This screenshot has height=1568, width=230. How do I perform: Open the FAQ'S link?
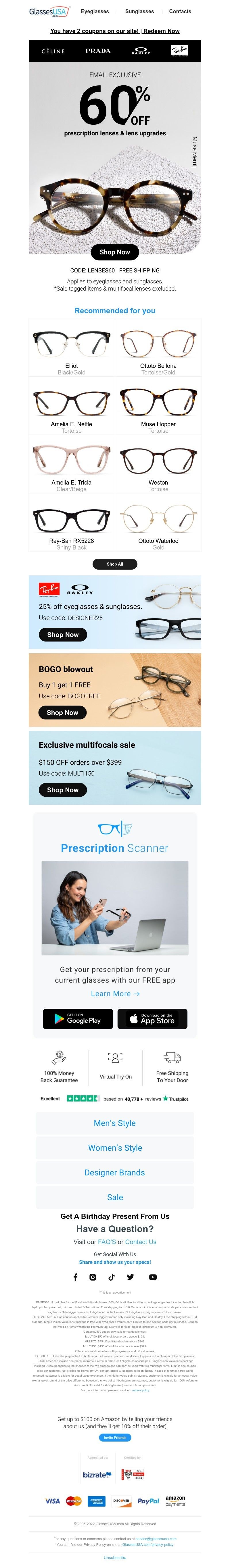[x=106, y=1242]
